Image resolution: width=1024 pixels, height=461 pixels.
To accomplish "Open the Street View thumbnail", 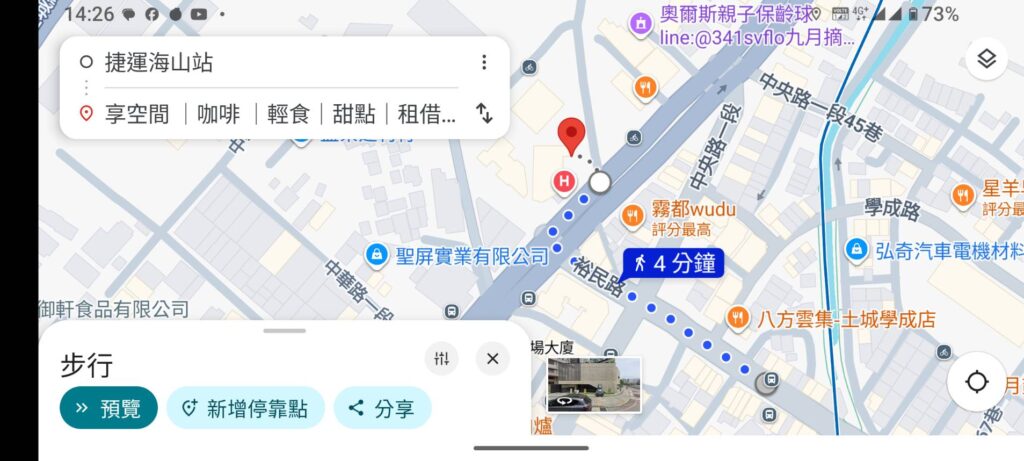I will [x=594, y=384].
